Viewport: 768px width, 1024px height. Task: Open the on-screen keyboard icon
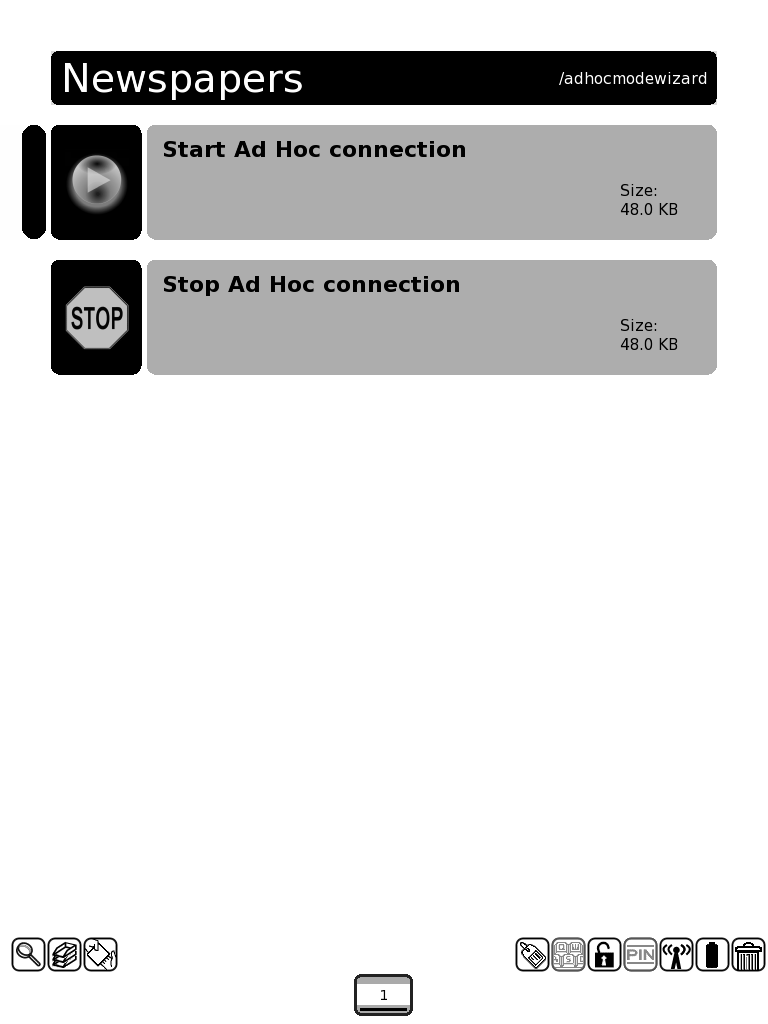(569, 955)
